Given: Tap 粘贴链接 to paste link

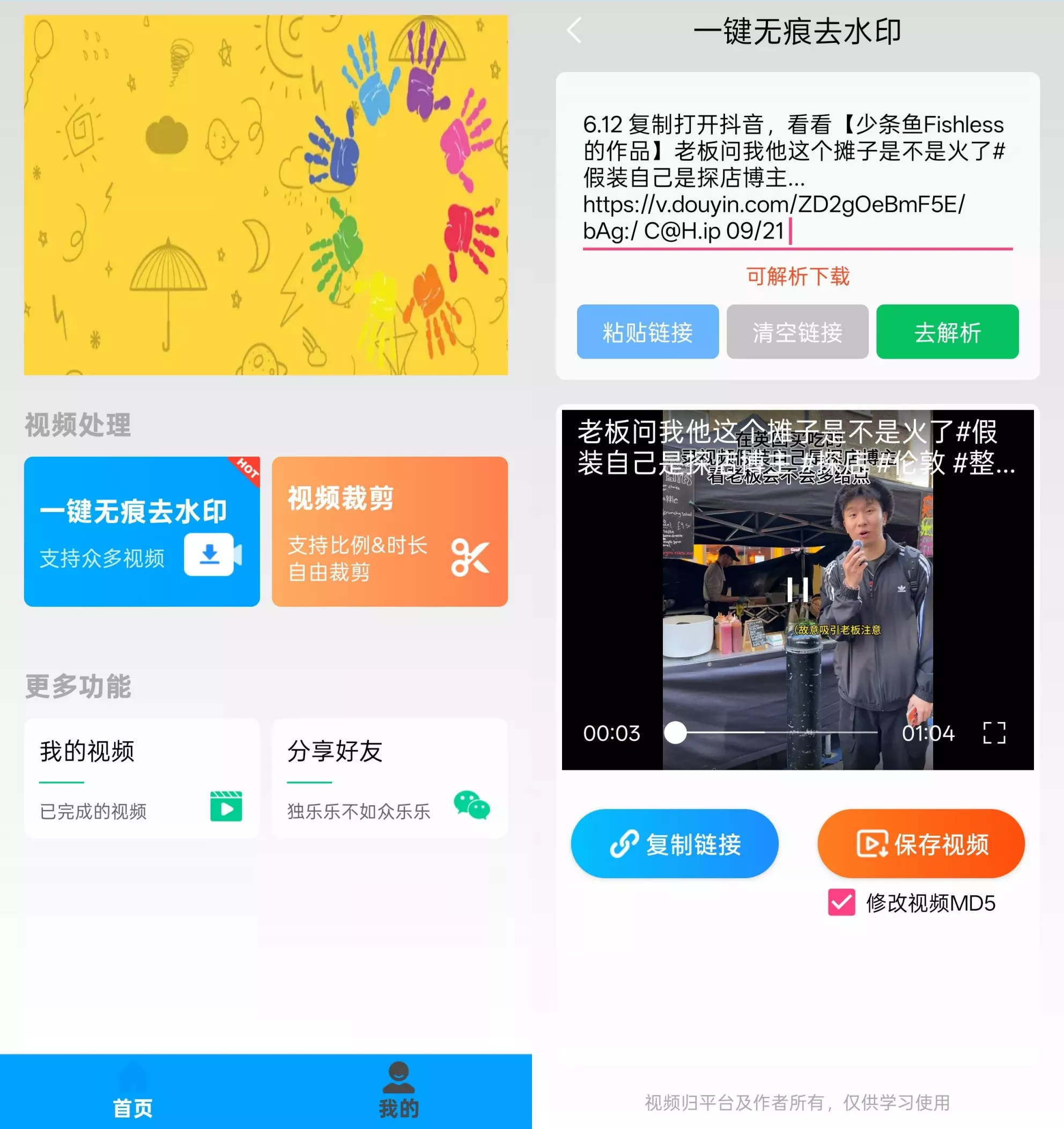Looking at the screenshot, I should point(648,332).
